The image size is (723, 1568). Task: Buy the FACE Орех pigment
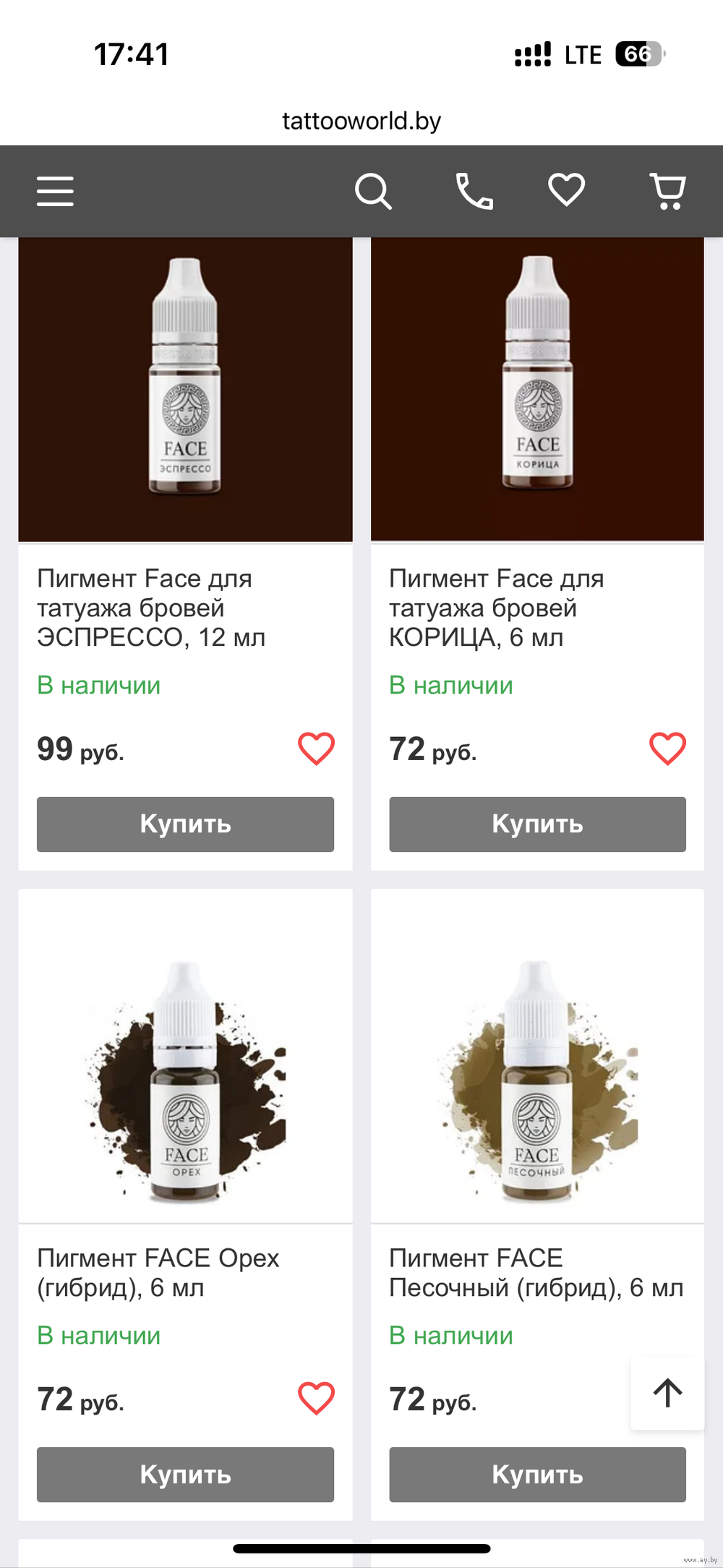click(185, 1475)
